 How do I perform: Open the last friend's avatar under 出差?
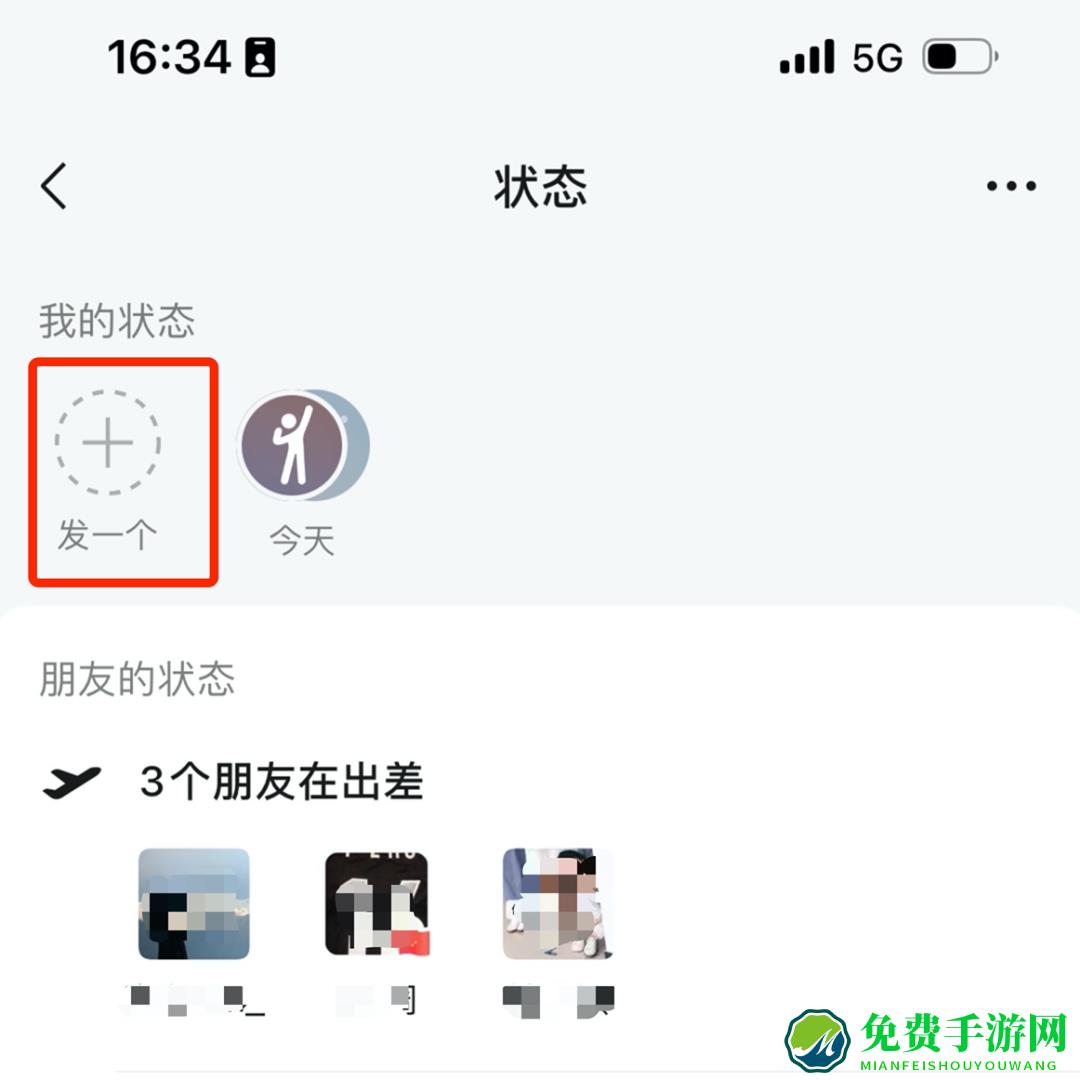click(557, 904)
